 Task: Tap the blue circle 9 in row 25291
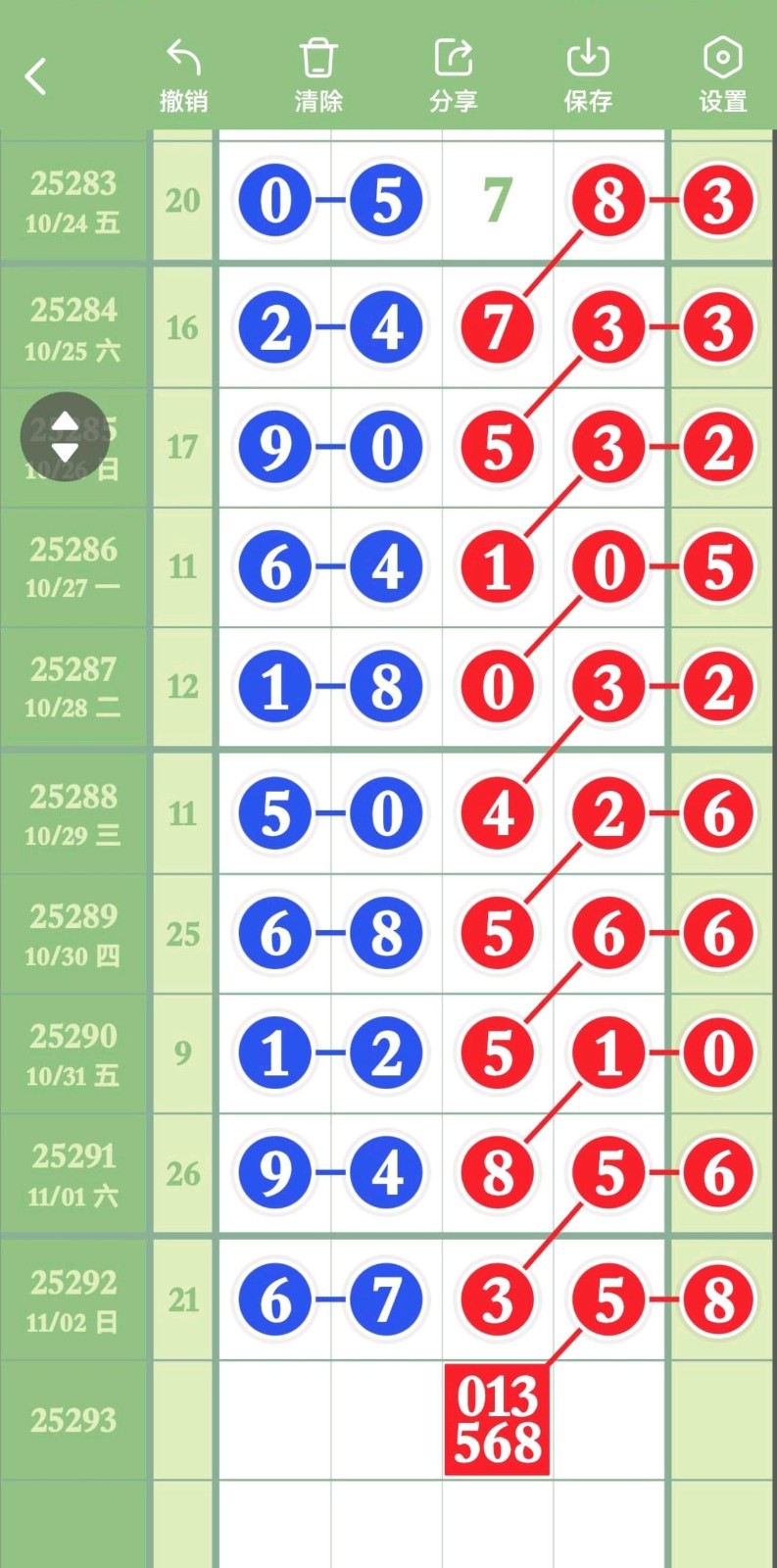pyautogui.click(x=275, y=1172)
